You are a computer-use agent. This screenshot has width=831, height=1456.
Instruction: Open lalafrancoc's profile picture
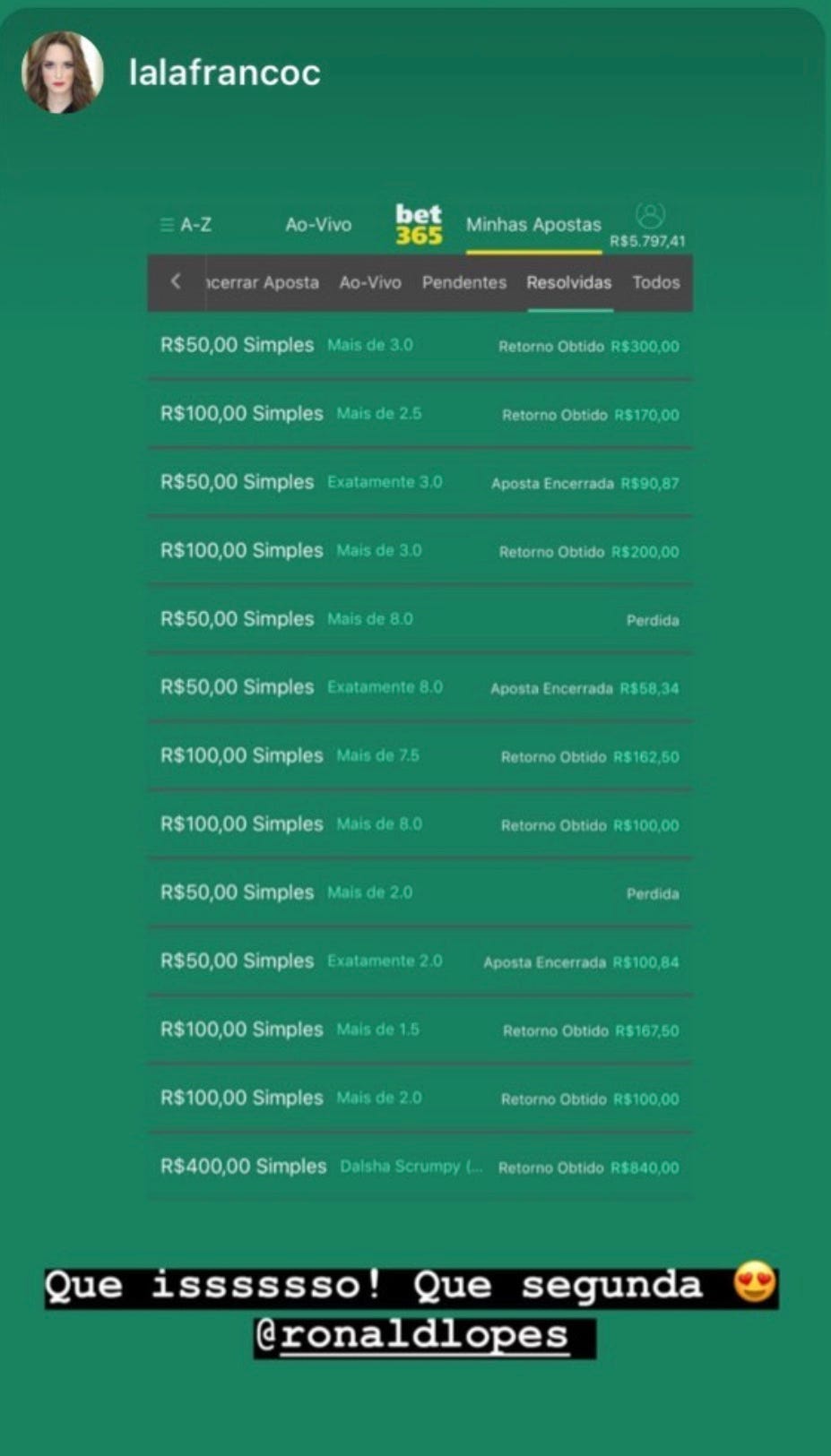62,73
